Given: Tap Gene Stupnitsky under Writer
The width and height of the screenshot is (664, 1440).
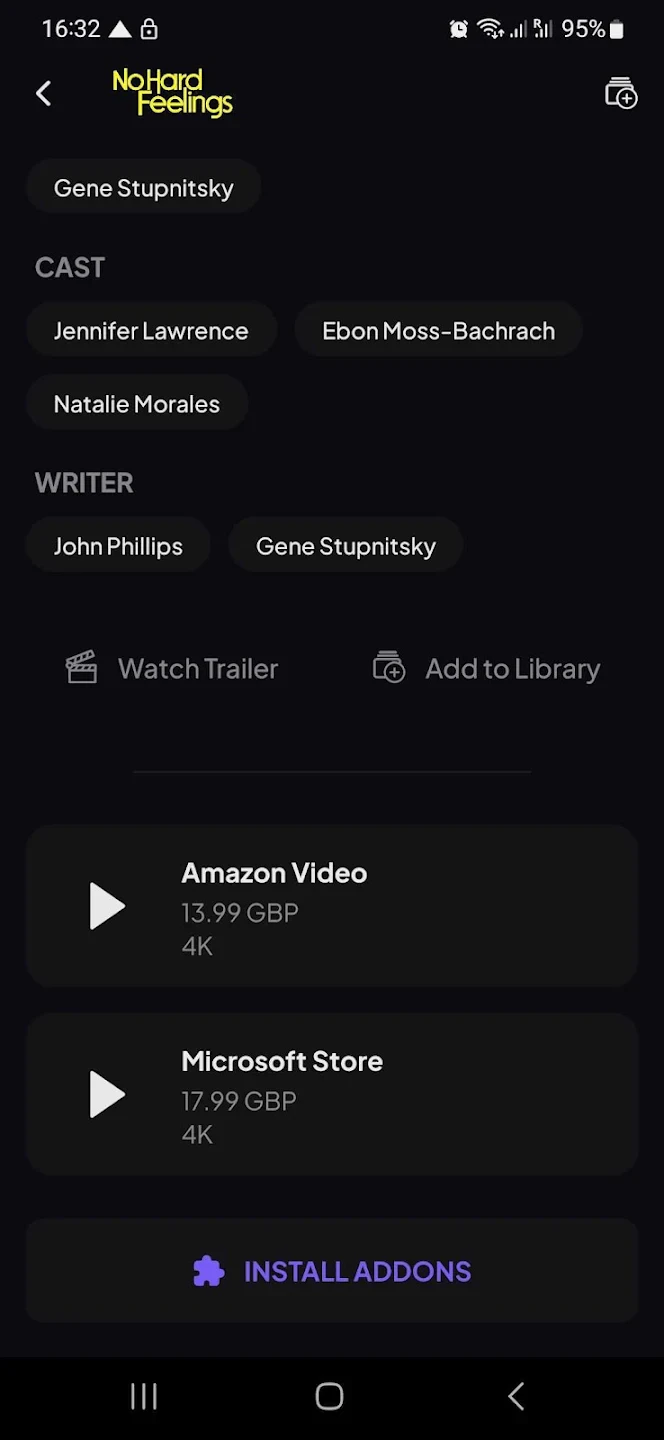Looking at the screenshot, I should 346,546.
